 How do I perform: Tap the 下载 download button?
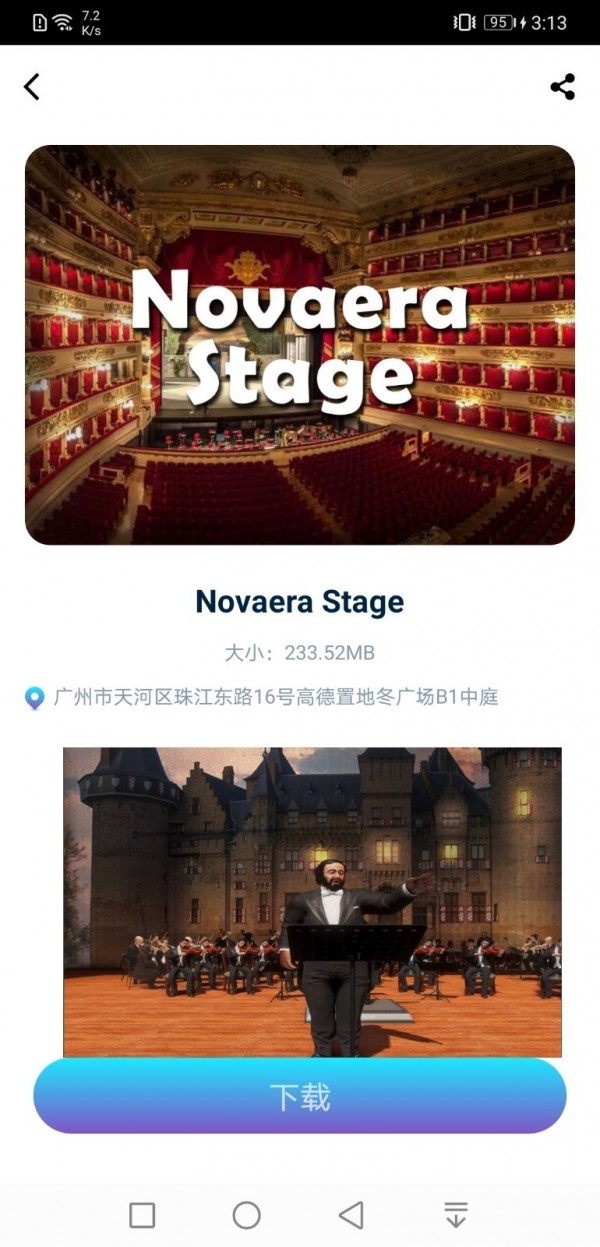pyautogui.click(x=300, y=1096)
